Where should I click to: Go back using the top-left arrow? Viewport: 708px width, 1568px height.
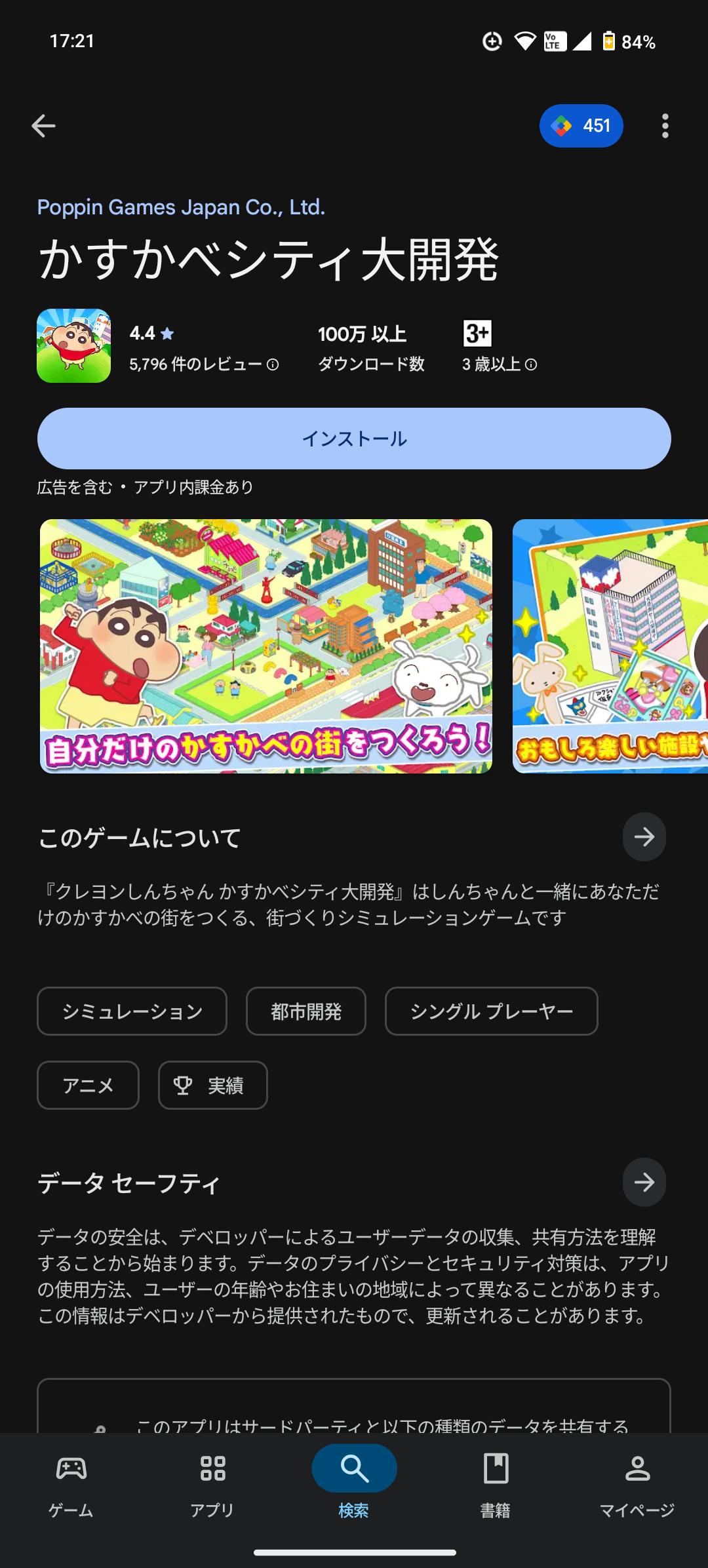(x=43, y=126)
